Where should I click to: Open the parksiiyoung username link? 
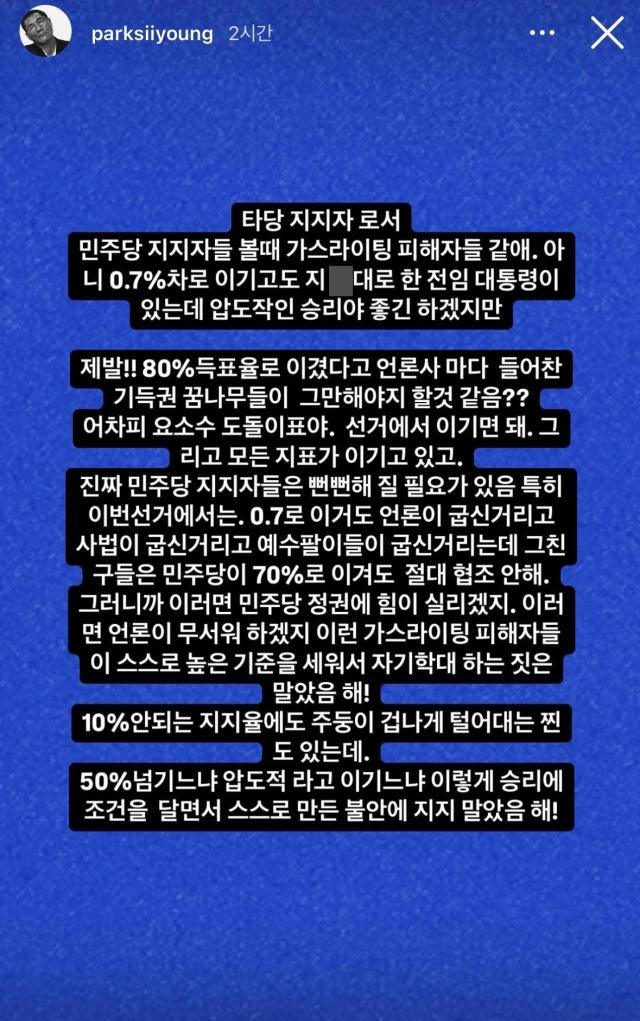click(150, 33)
